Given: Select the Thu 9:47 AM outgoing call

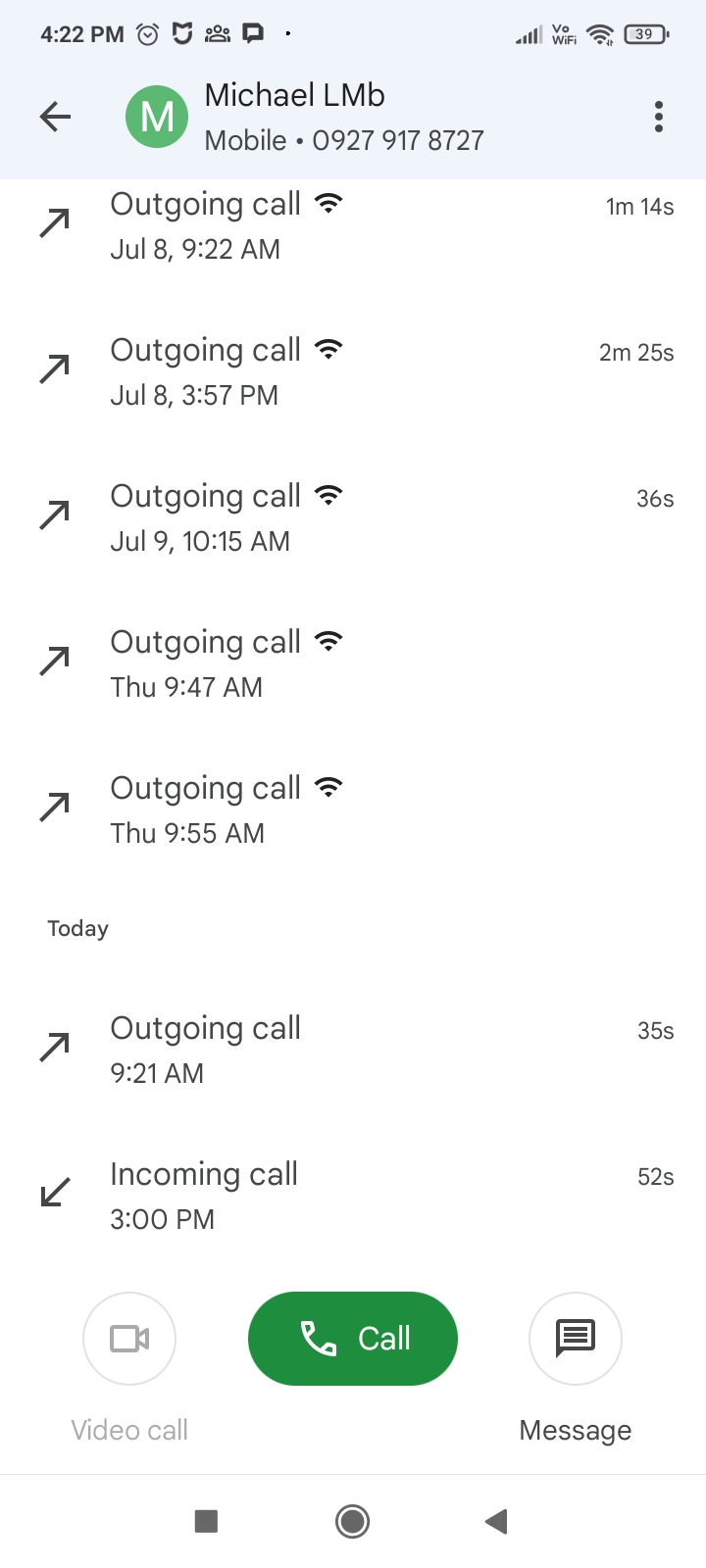Looking at the screenshot, I should coord(353,663).
